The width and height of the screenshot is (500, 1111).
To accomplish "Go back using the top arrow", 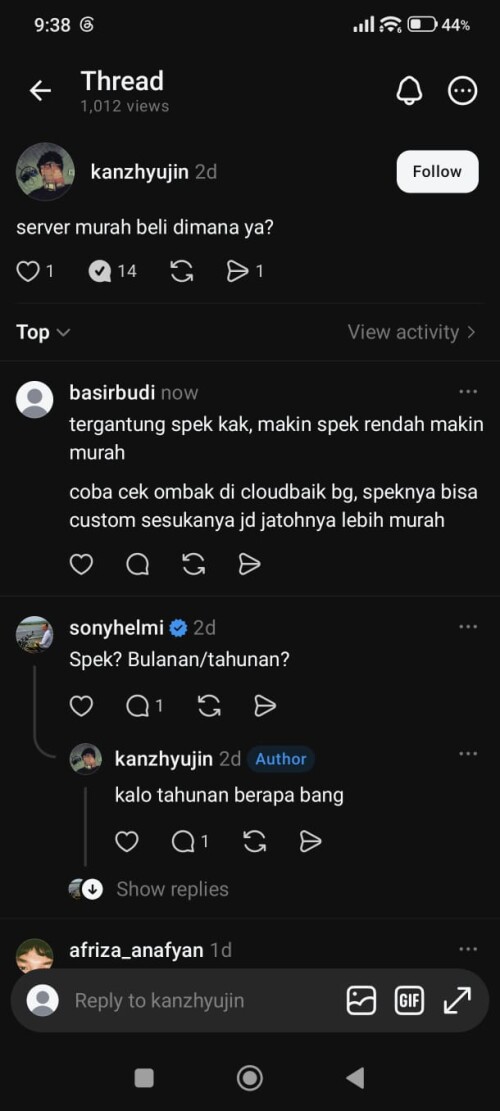I will coord(40,91).
